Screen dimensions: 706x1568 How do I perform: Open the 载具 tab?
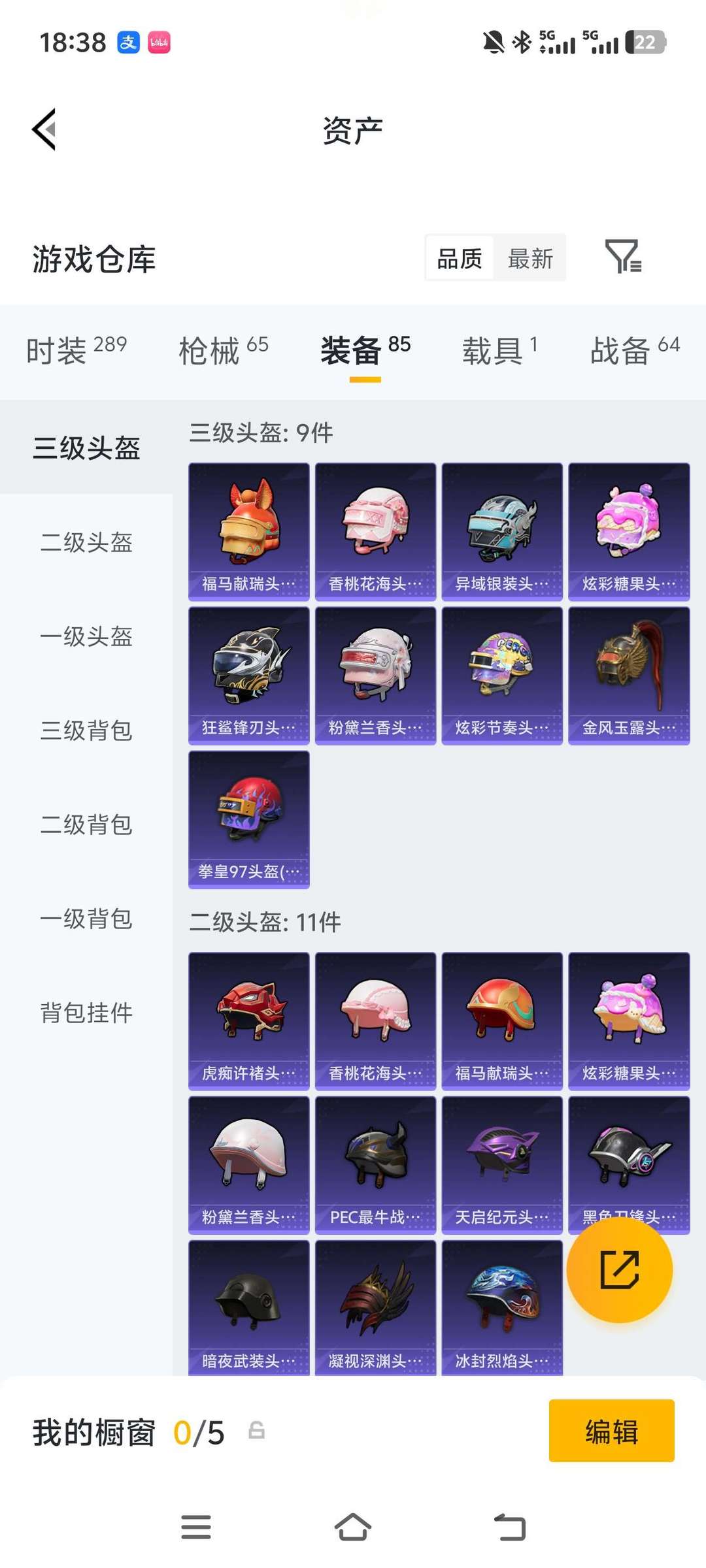pyautogui.click(x=500, y=350)
